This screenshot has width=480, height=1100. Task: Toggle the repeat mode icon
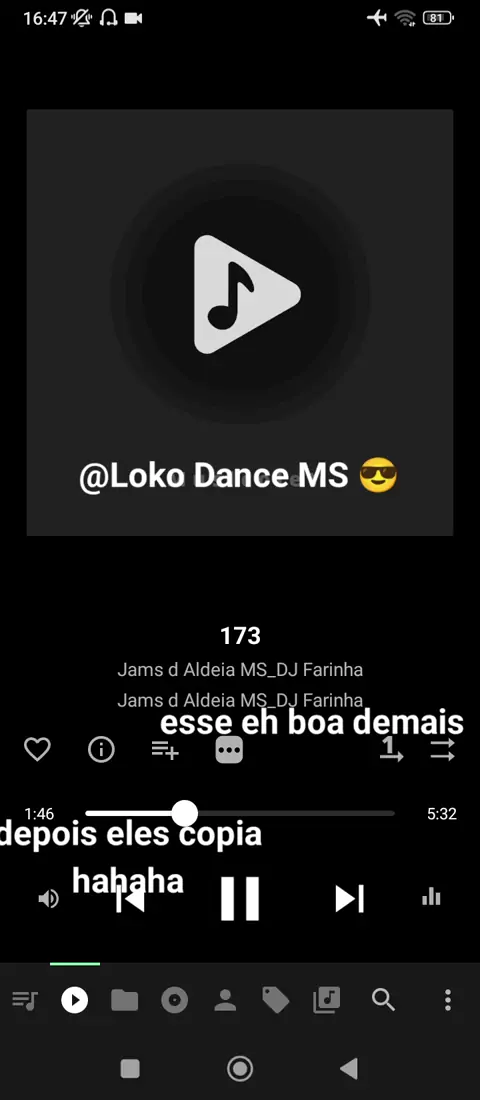(391, 749)
